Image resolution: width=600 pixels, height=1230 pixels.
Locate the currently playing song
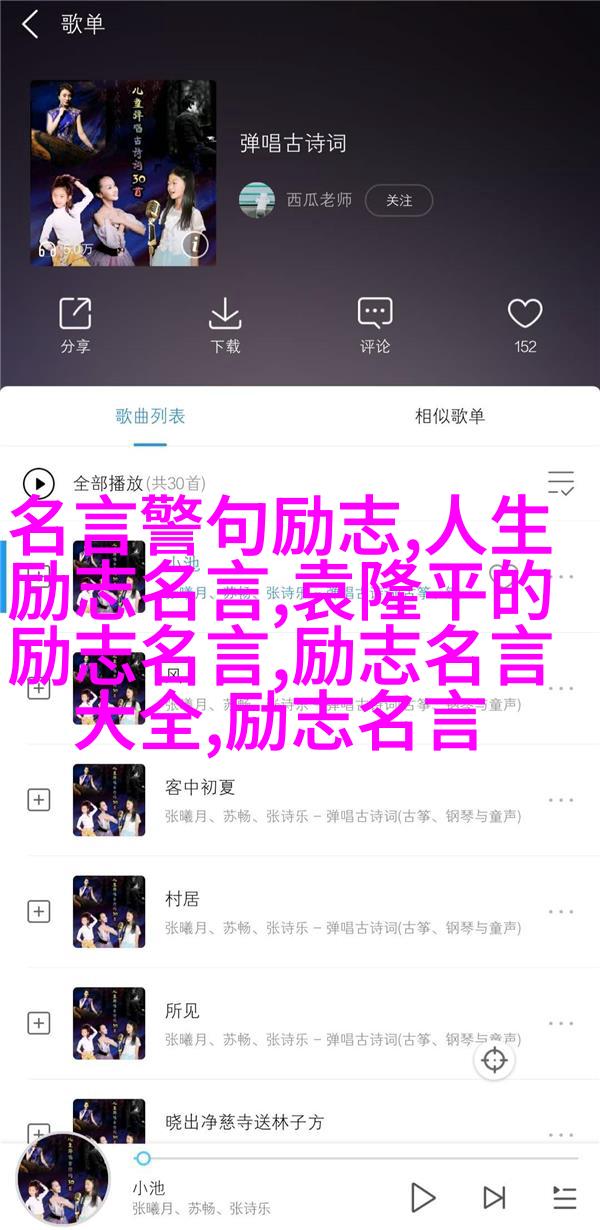click(494, 1061)
